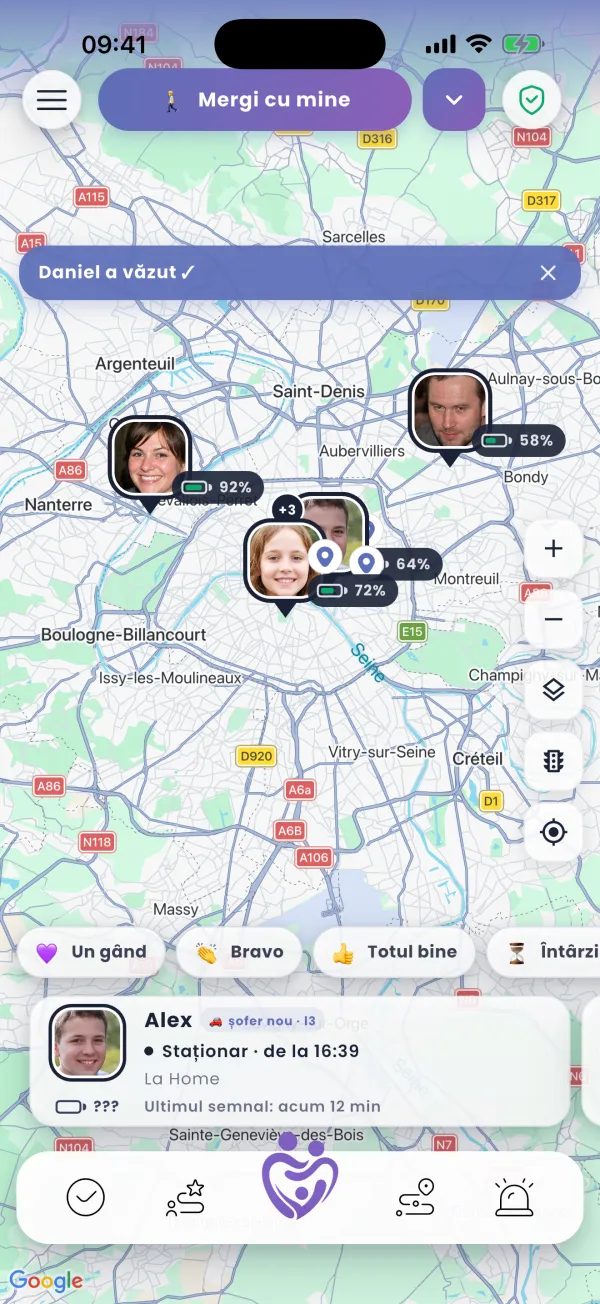Send the Bravo quick reaction

click(x=239, y=952)
